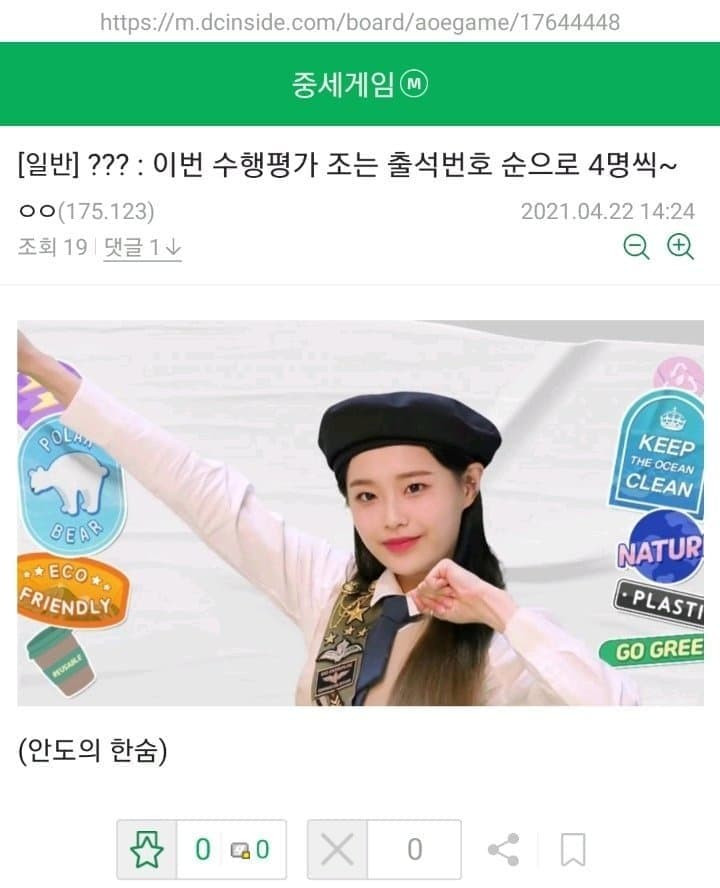Share this post
720x888 pixels.
click(x=503, y=850)
